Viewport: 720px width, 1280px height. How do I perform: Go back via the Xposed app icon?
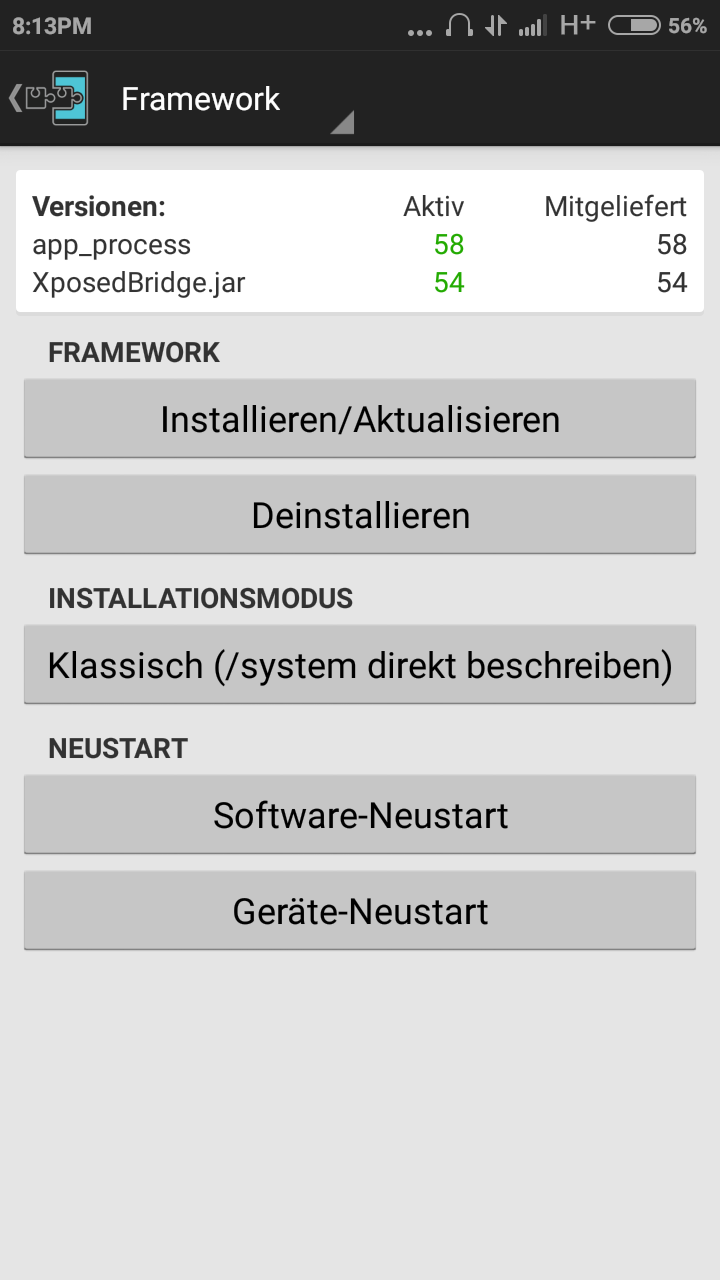(49, 98)
